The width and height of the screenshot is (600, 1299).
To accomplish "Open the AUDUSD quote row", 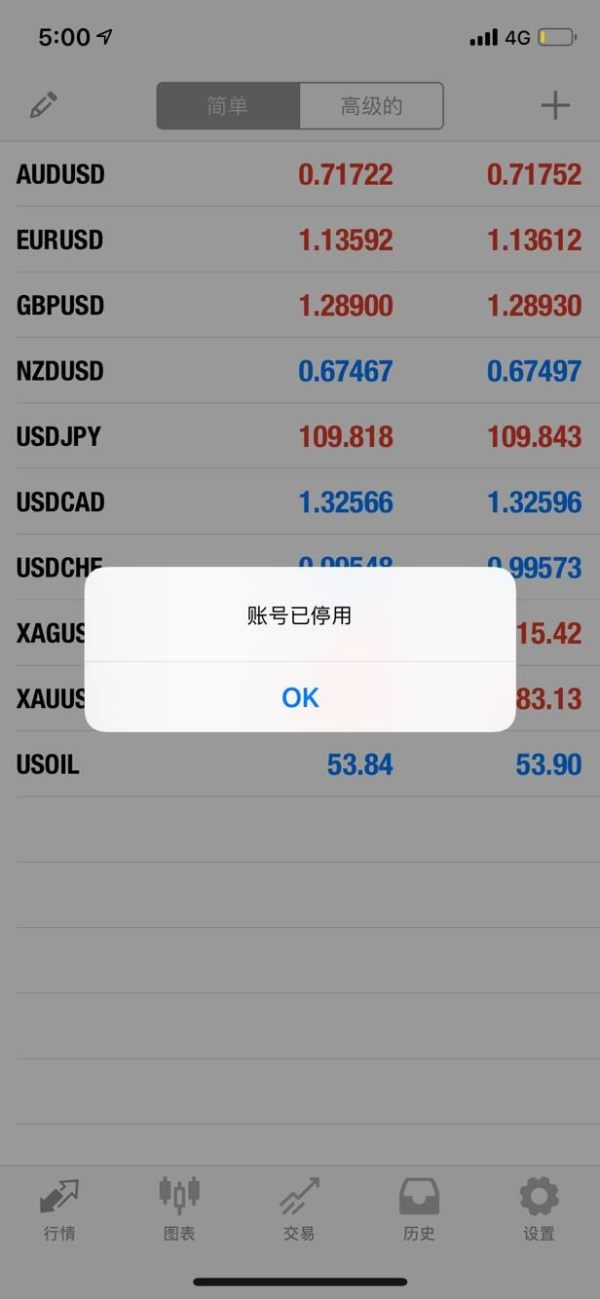I will tap(300, 174).
